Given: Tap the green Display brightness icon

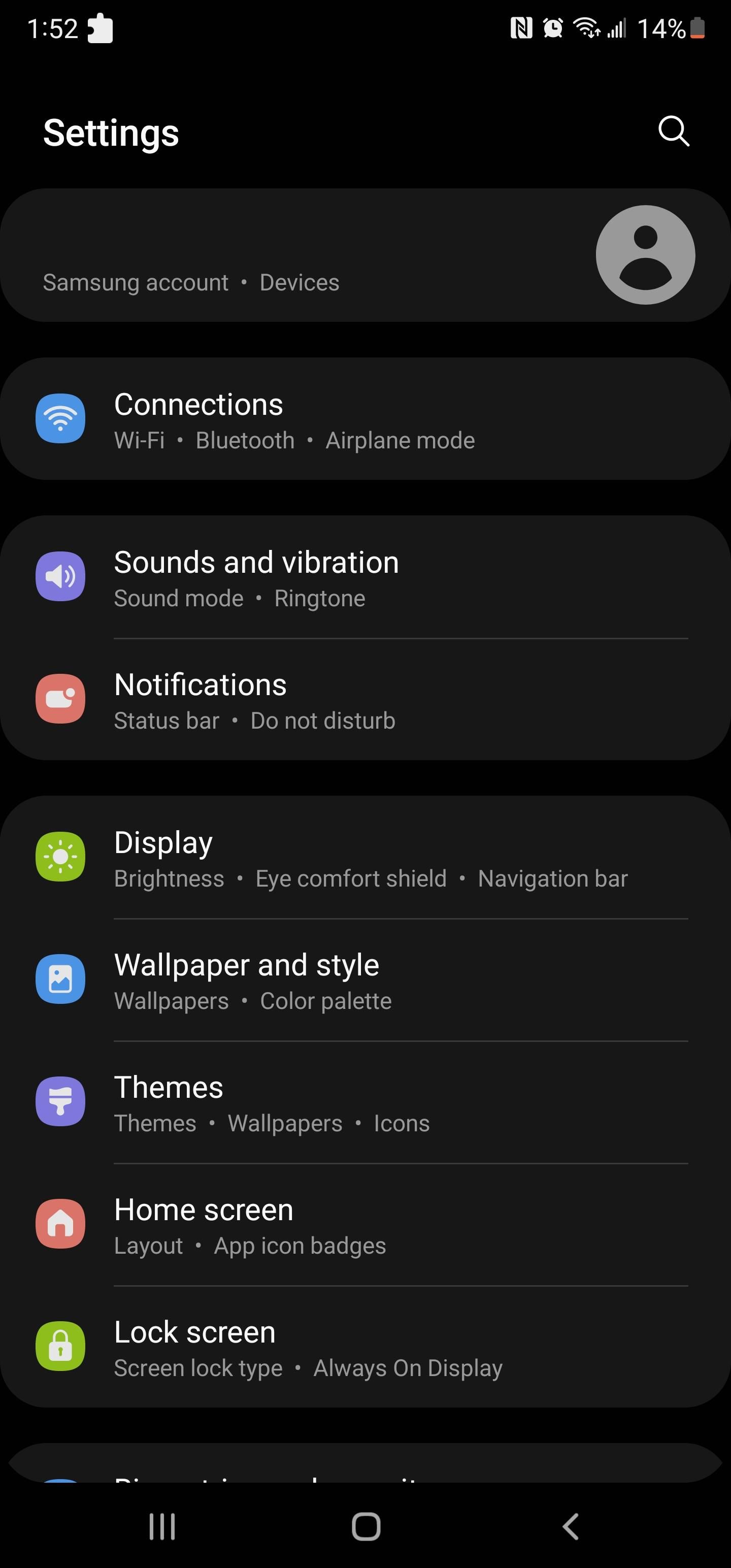Looking at the screenshot, I should pos(60,857).
